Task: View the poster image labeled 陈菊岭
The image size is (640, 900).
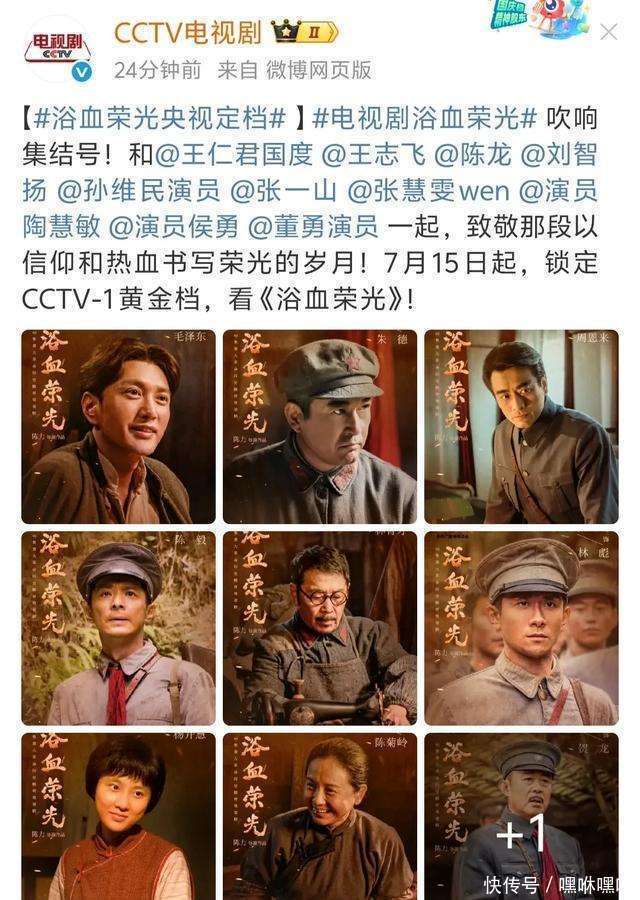Action: coord(320,815)
